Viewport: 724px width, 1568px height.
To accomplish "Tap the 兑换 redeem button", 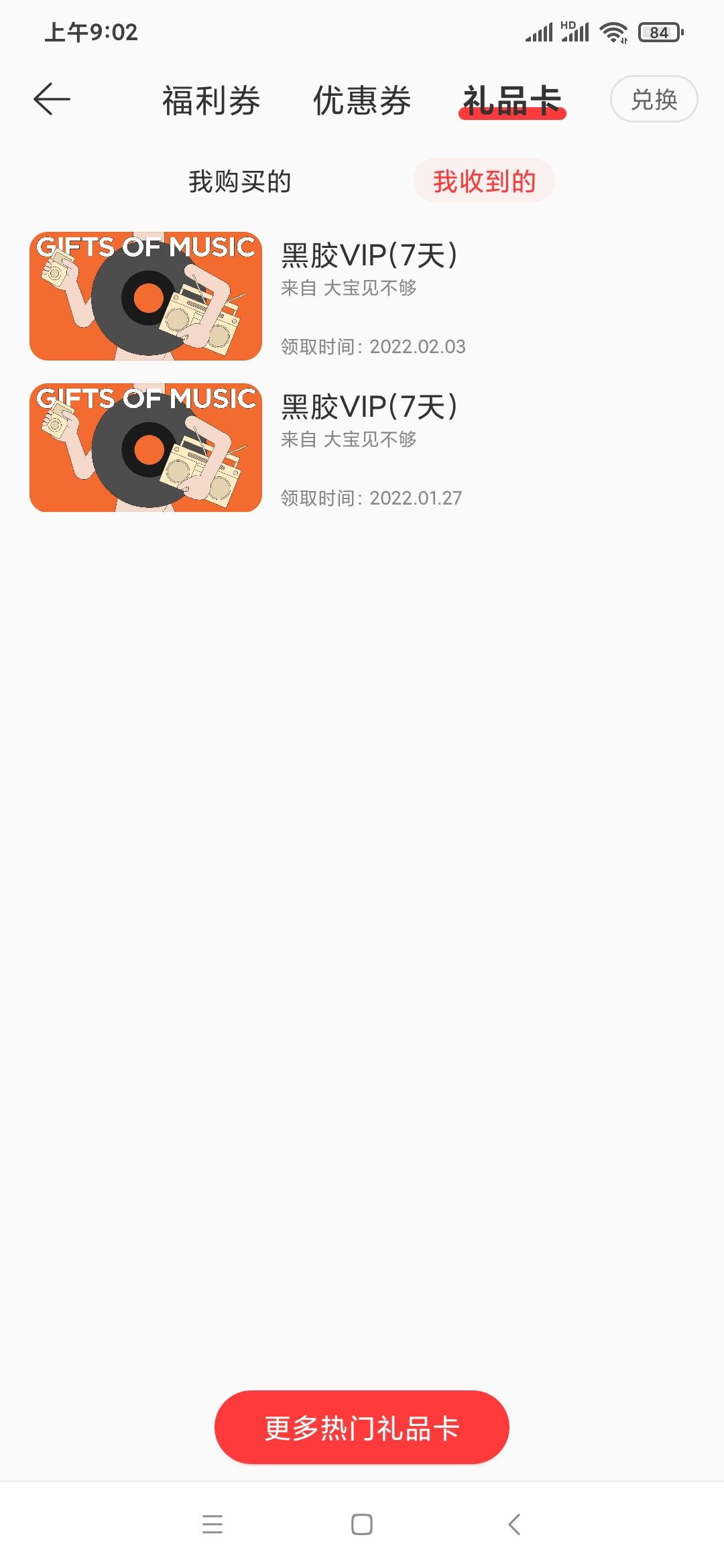I will pyautogui.click(x=654, y=99).
